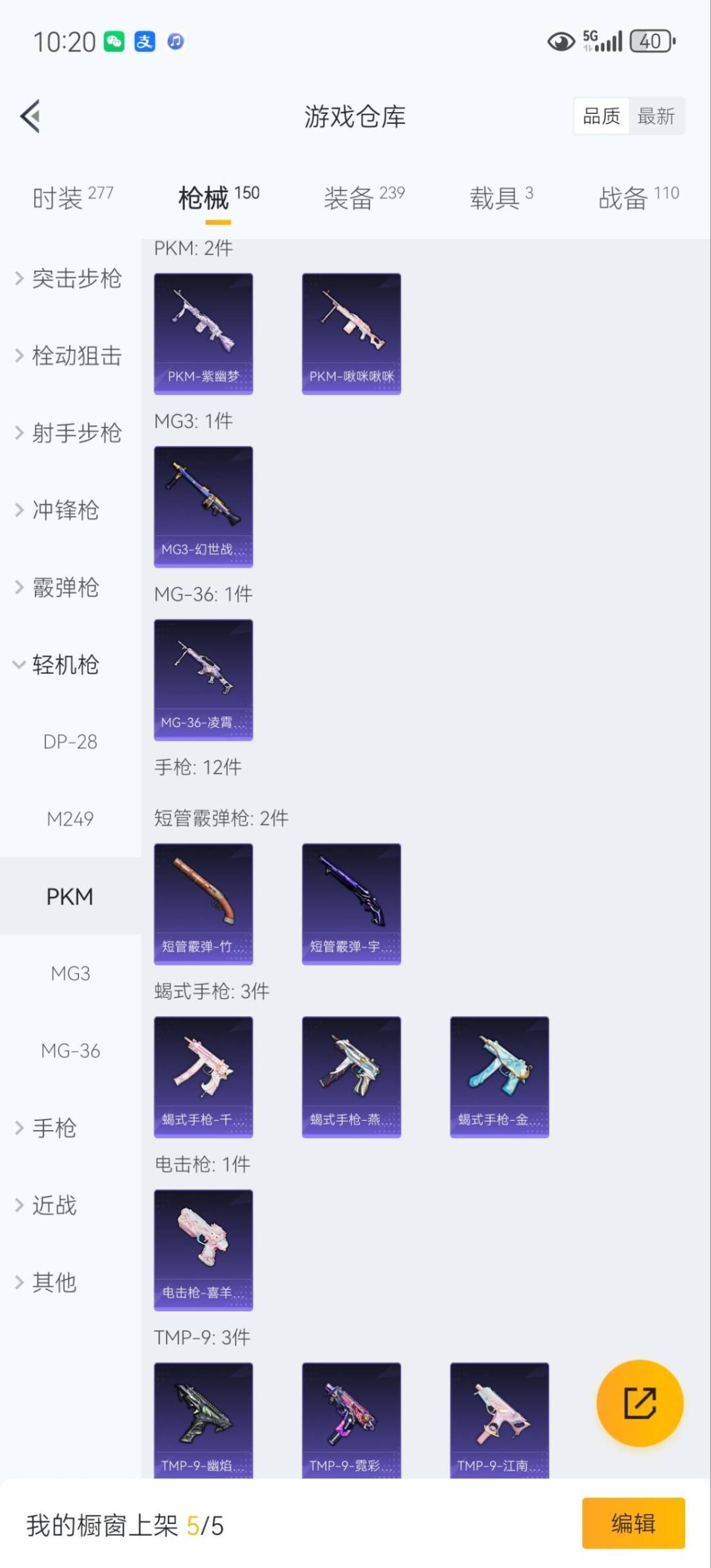Click the Alipay icon in the status bar
The image size is (711, 1568).
pyautogui.click(x=145, y=41)
